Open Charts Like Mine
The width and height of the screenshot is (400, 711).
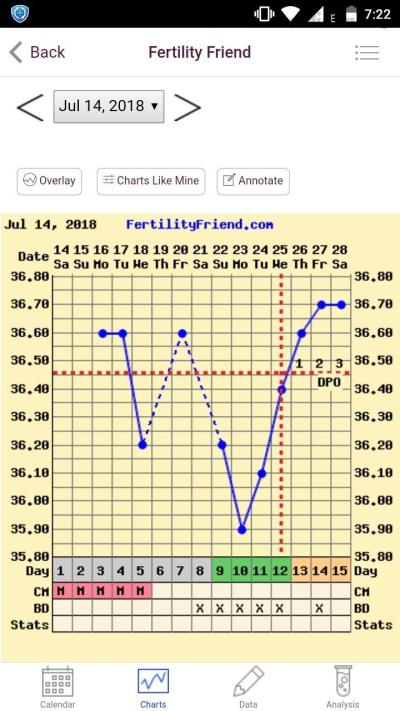pyautogui.click(x=151, y=181)
